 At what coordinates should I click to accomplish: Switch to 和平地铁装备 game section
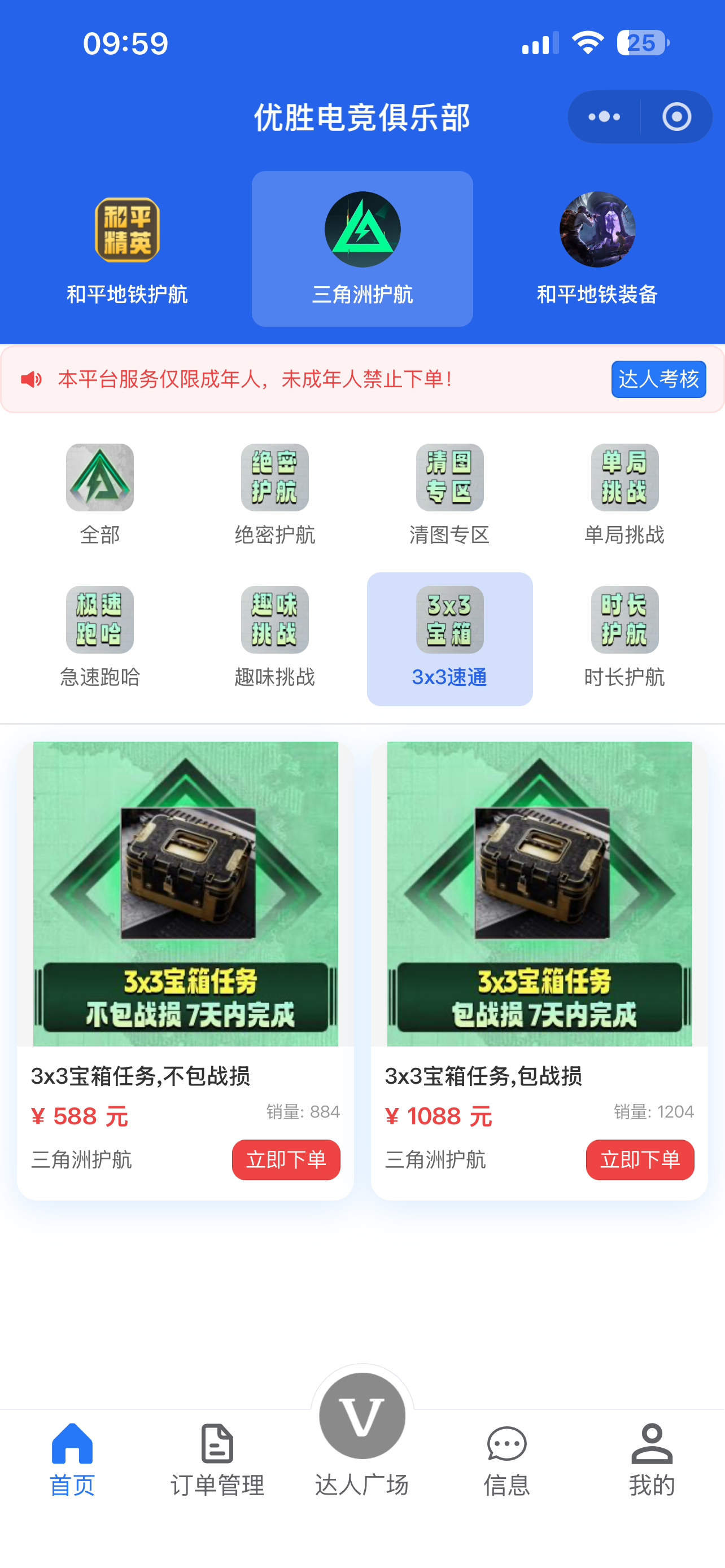click(597, 249)
